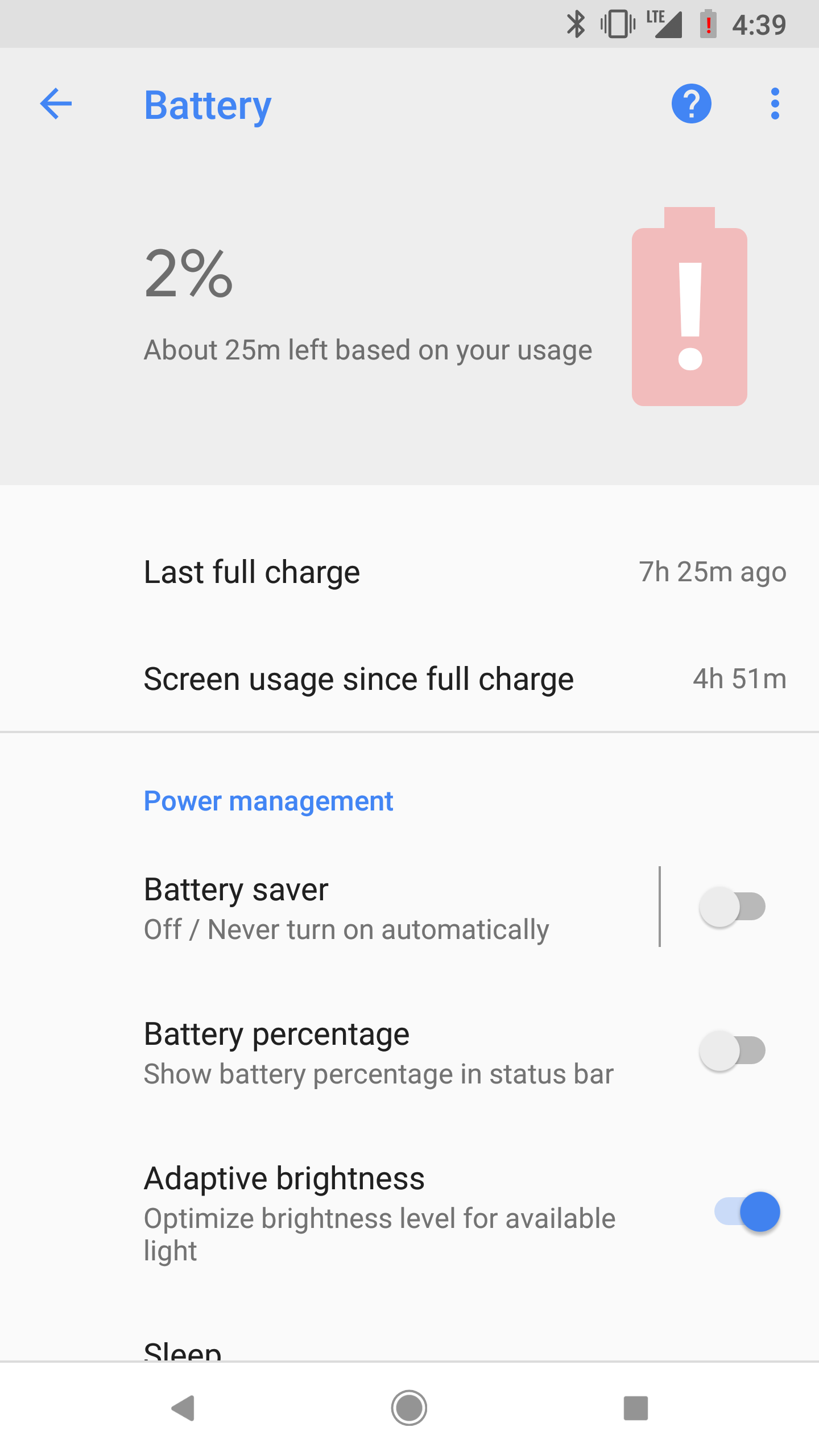Enable the Battery saver toggle
Image resolution: width=819 pixels, height=1456 pixels.
(733, 907)
